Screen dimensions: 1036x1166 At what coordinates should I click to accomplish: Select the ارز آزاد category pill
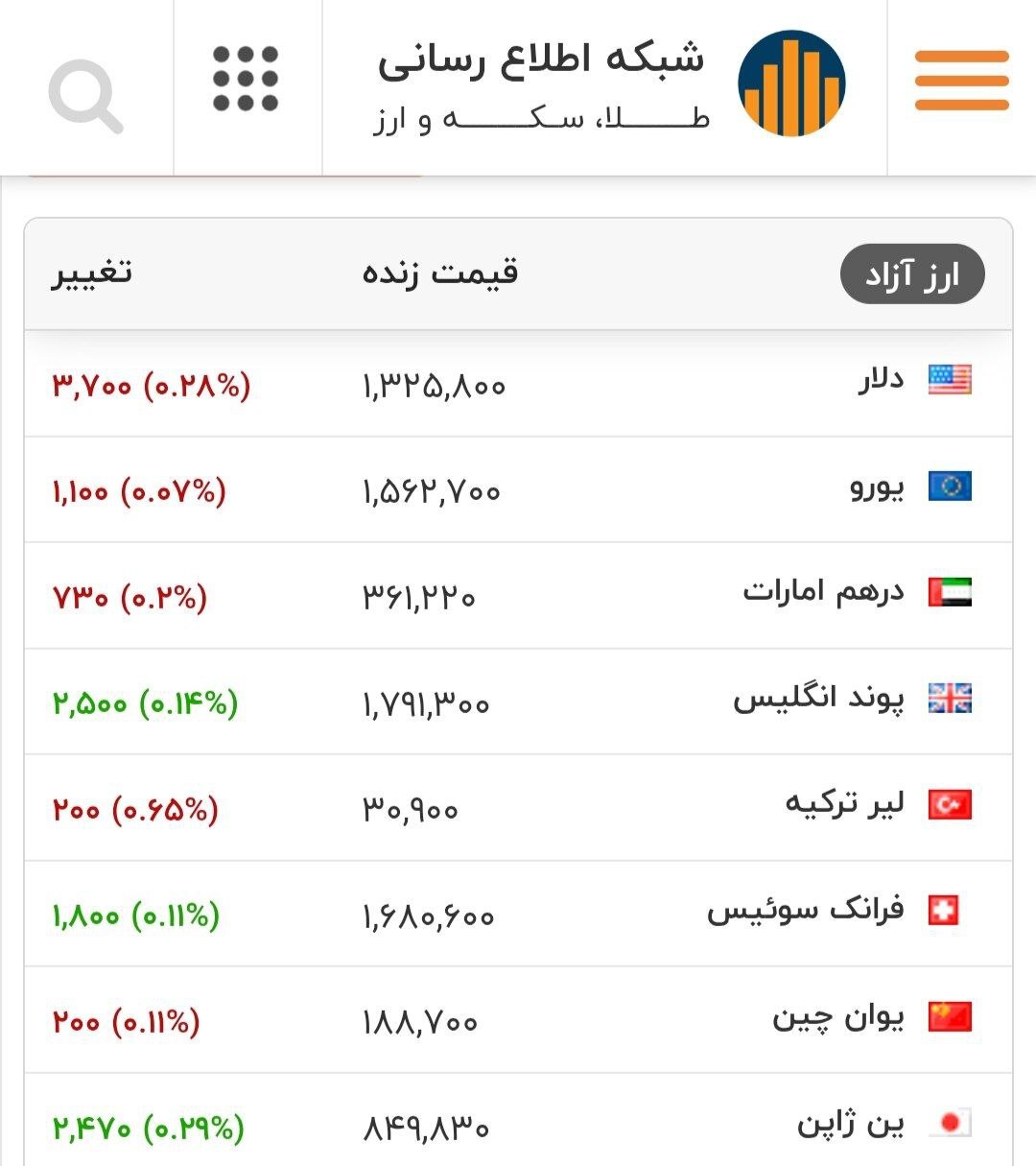coord(911,274)
